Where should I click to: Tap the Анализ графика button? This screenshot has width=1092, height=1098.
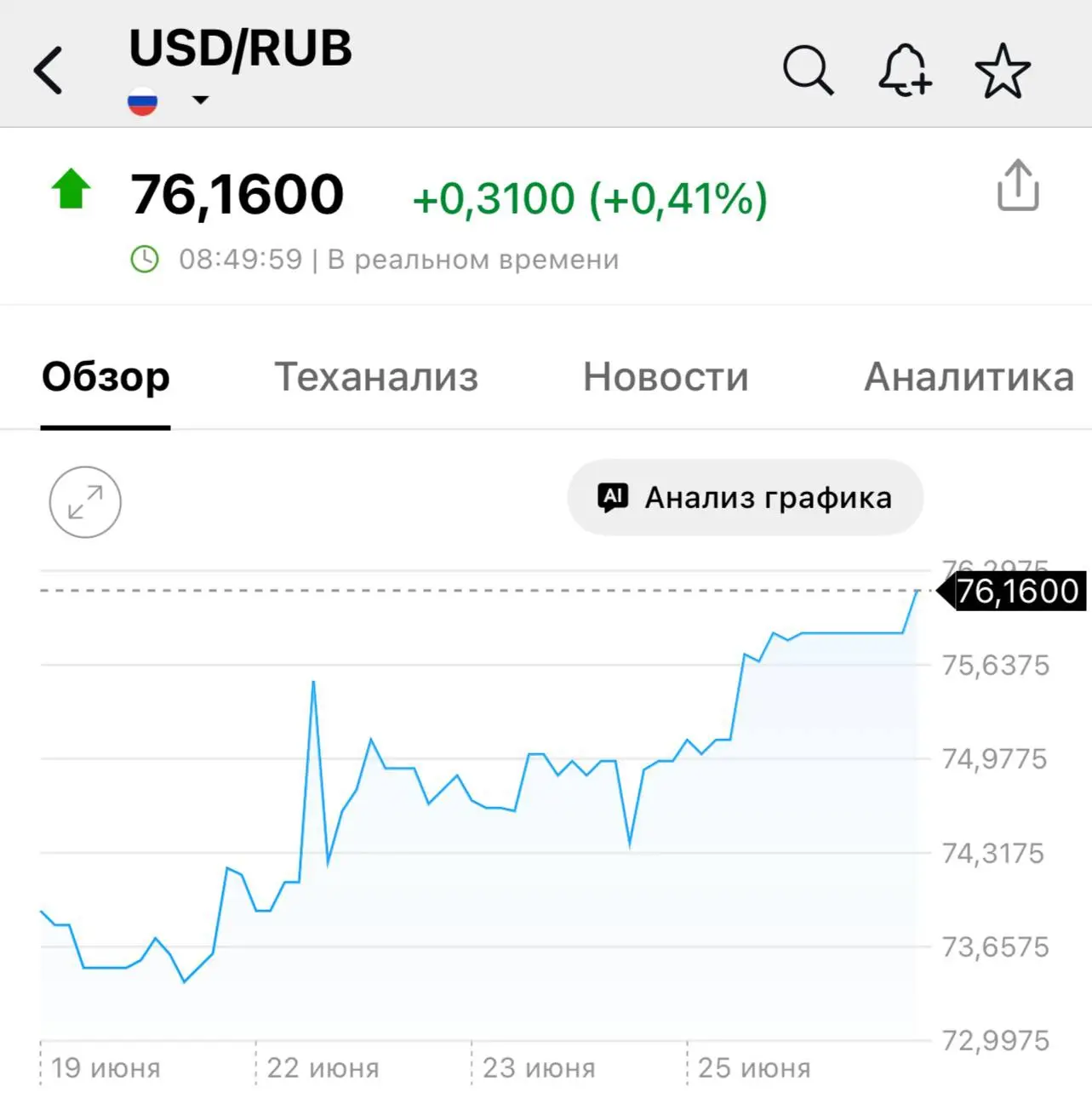pyautogui.click(x=746, y=498)
